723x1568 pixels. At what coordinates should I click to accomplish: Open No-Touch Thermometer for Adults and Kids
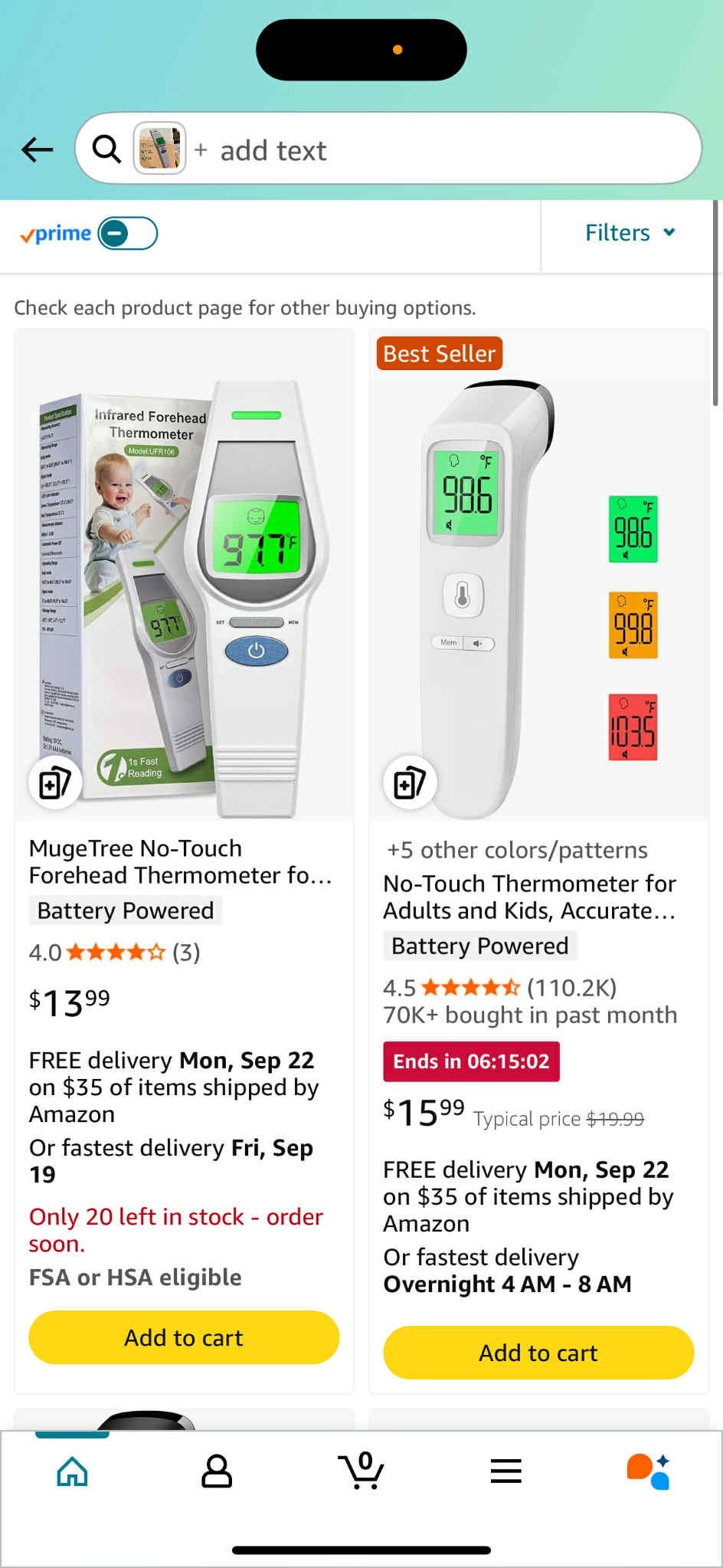pos(528,897)
